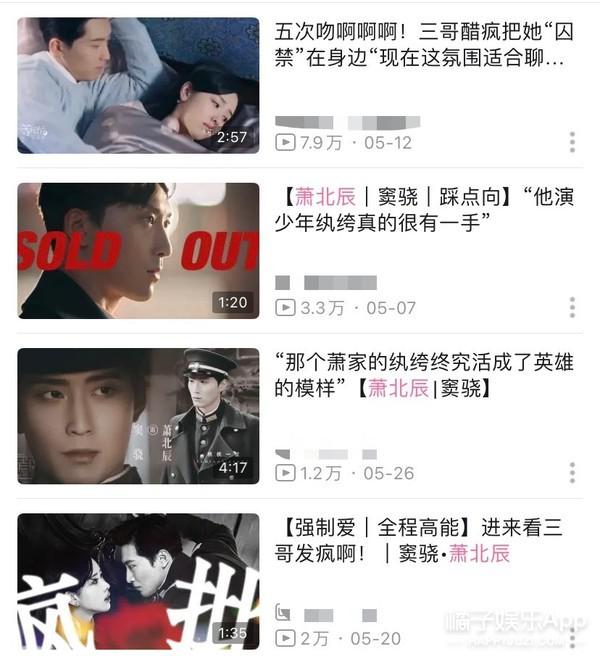
Task: Open the SOLD OUT 1:20 video thumbnail
Action: [138, 250]
